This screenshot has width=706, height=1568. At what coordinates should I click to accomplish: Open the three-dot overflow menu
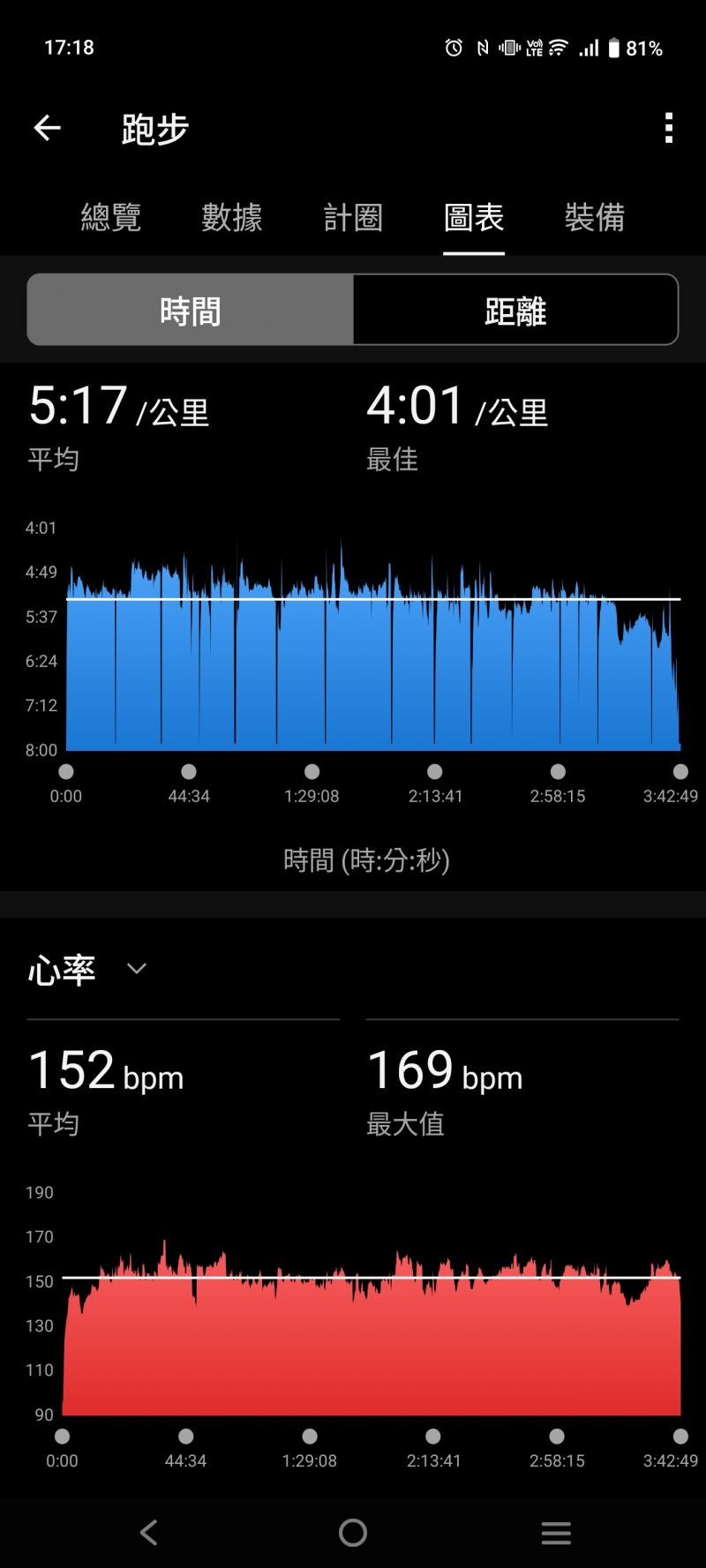(x=668, y=129)
